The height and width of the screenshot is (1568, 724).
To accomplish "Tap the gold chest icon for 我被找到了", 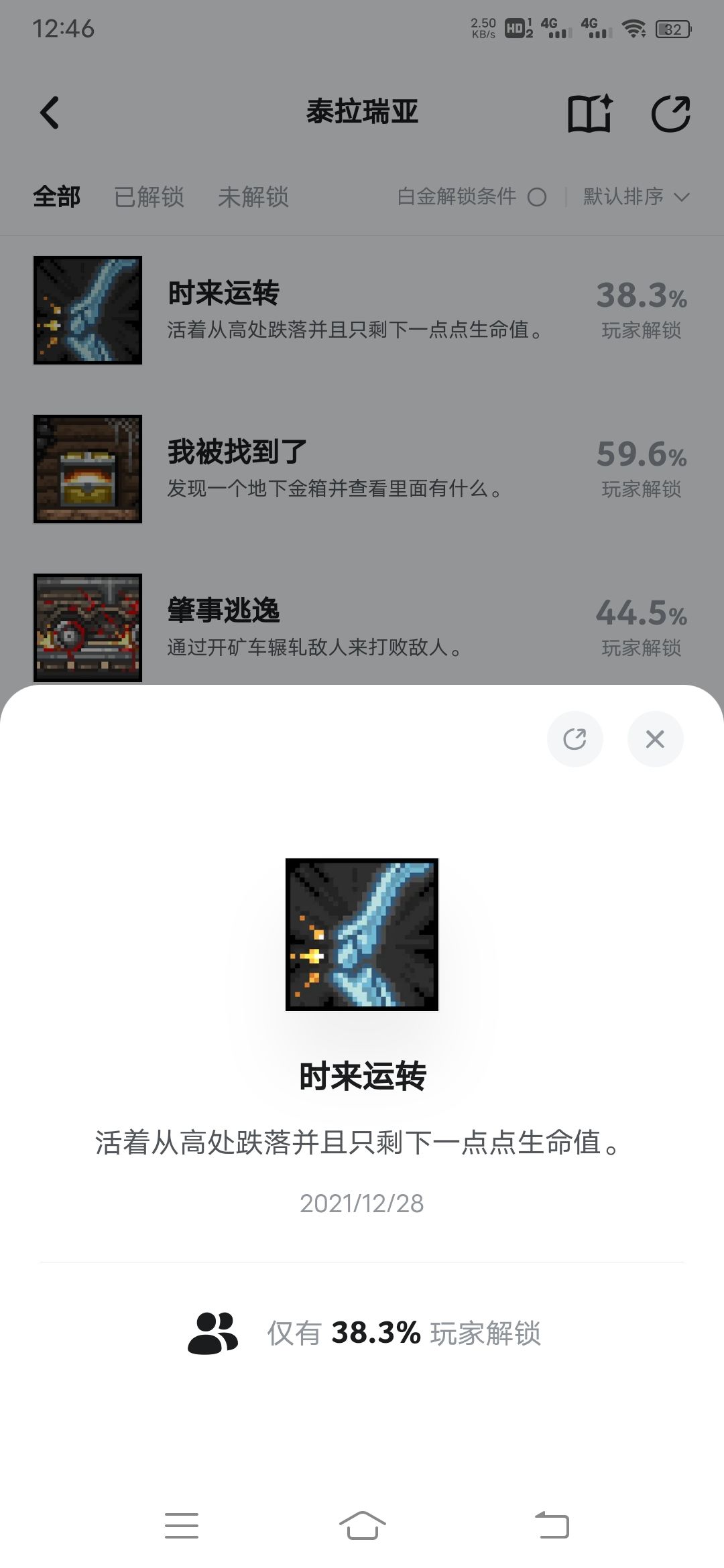I will 88,469.
